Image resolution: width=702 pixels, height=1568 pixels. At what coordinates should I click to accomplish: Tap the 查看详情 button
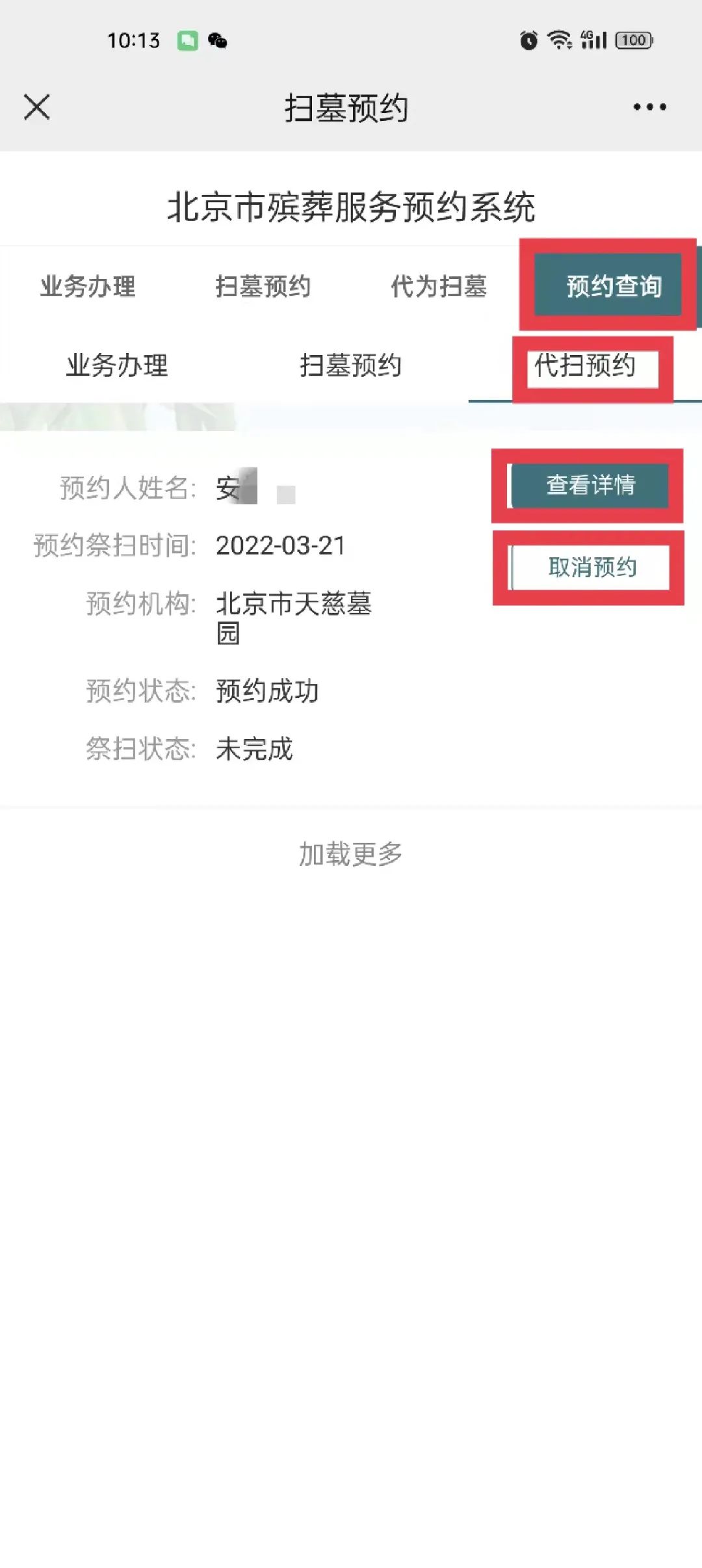[x=590, y=485]
